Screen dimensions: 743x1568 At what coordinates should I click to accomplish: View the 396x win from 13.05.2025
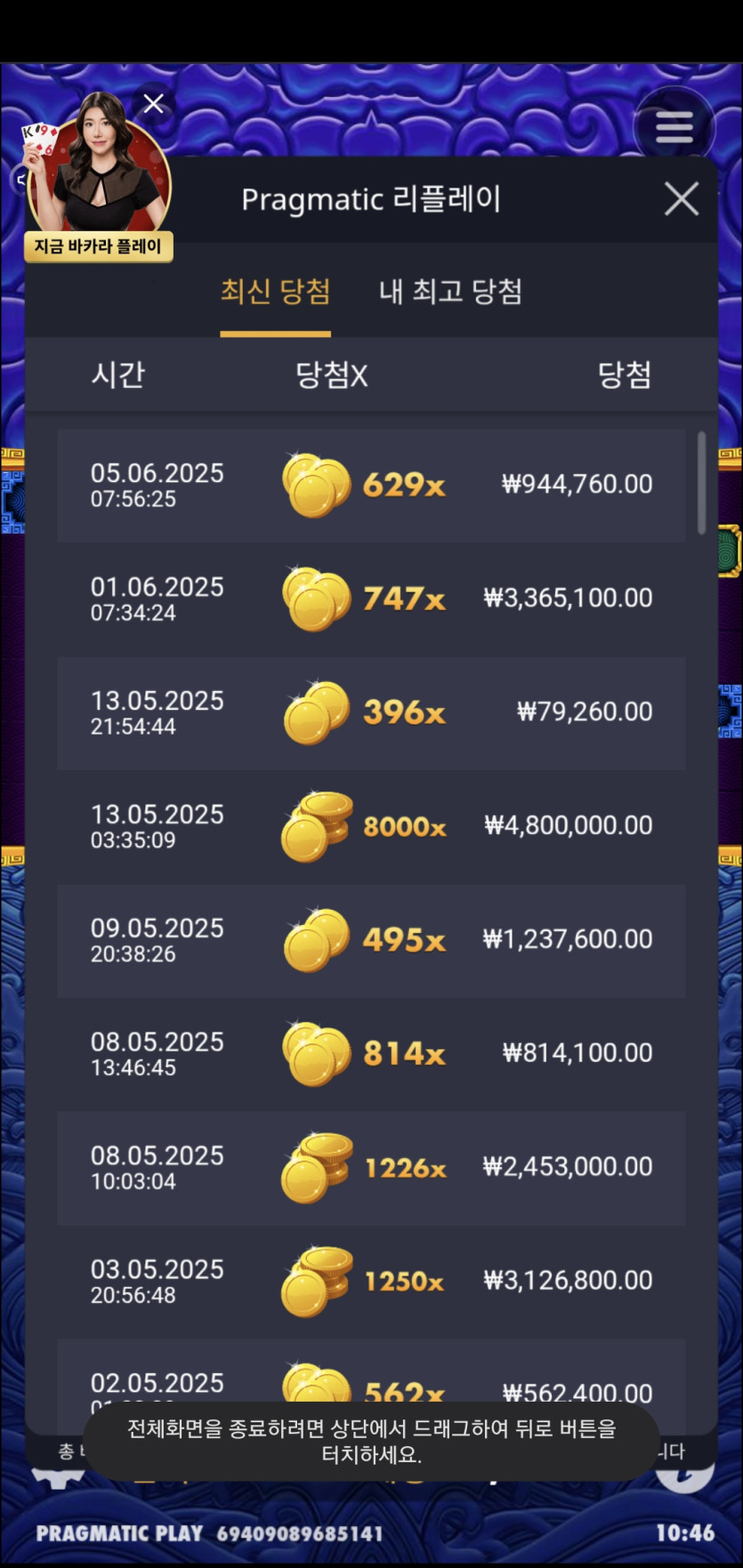click(371, 713)
